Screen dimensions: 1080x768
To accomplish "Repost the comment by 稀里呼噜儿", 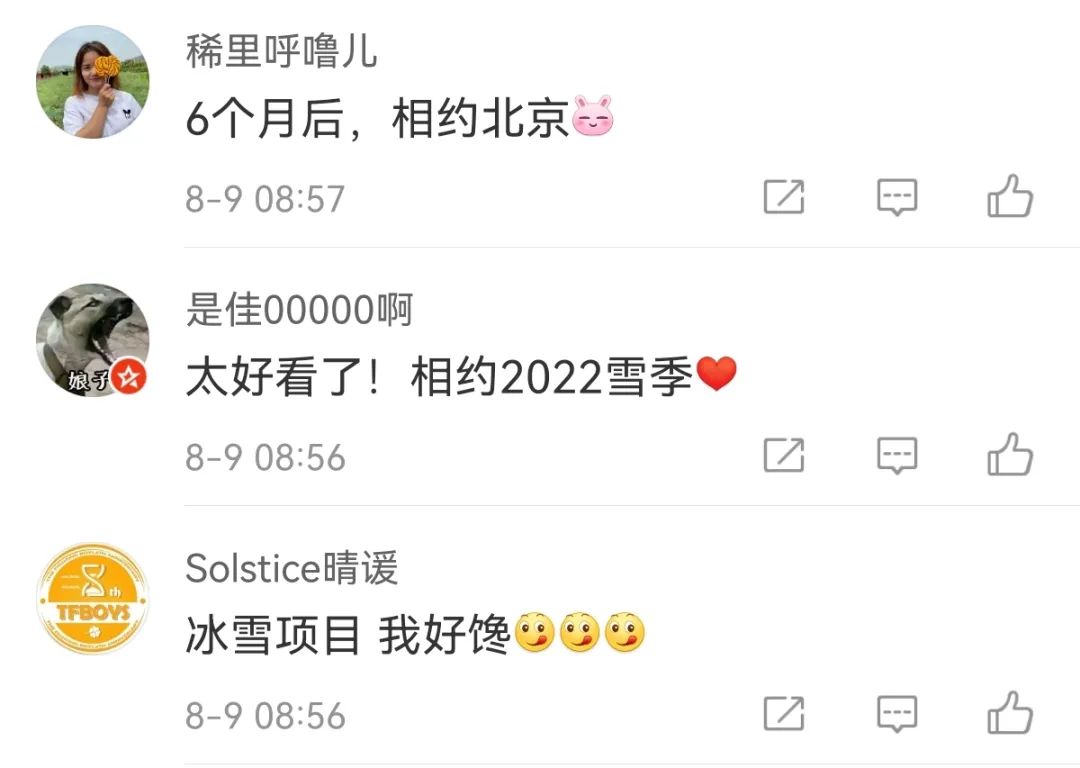I will click(x=784, y=197).
